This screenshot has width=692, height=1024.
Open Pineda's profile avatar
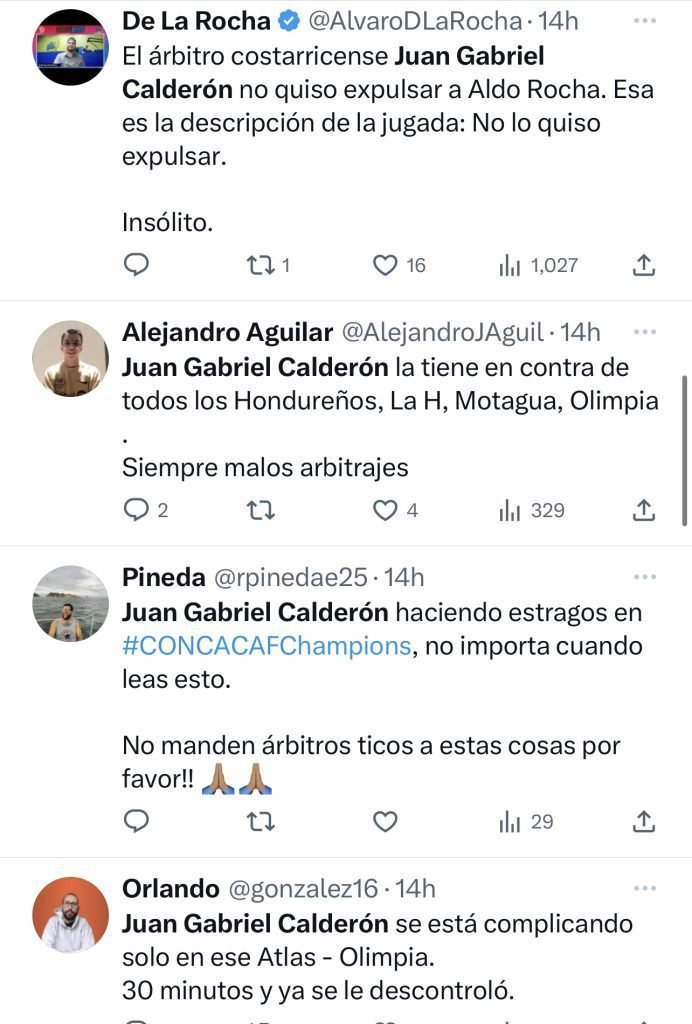(71, 603)
